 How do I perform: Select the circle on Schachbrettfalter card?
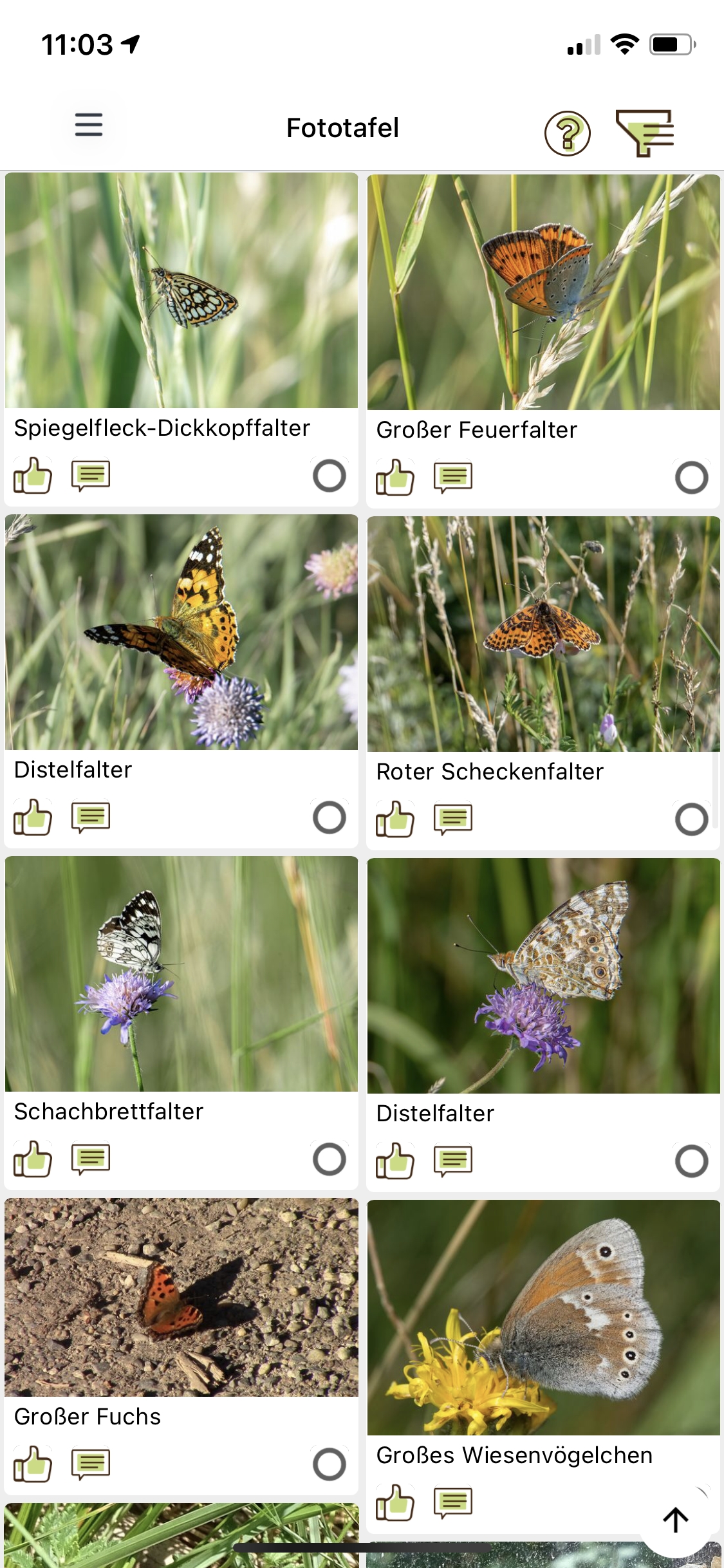[x=329, y=1159]
